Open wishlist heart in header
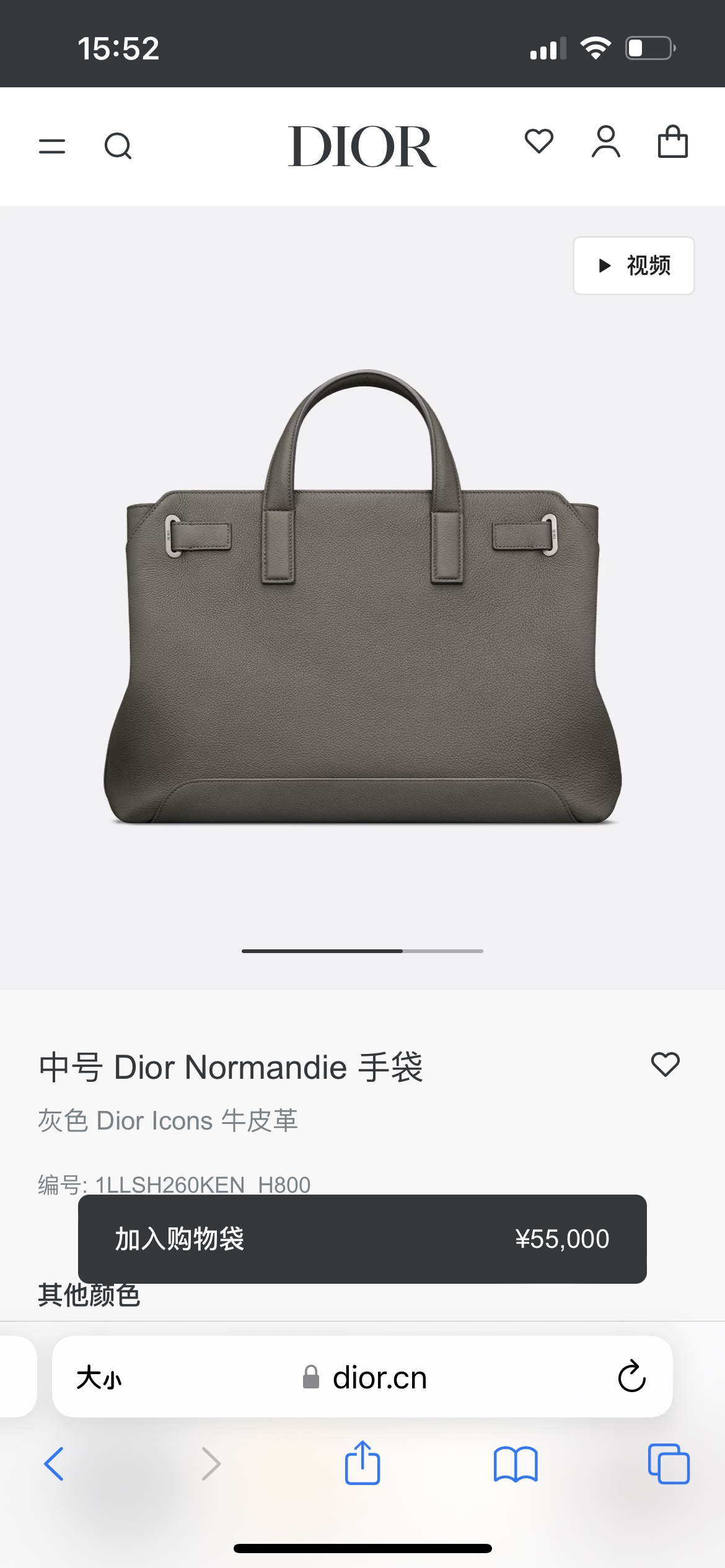Viewport: 725px width, 1568px height. (538, 142)
